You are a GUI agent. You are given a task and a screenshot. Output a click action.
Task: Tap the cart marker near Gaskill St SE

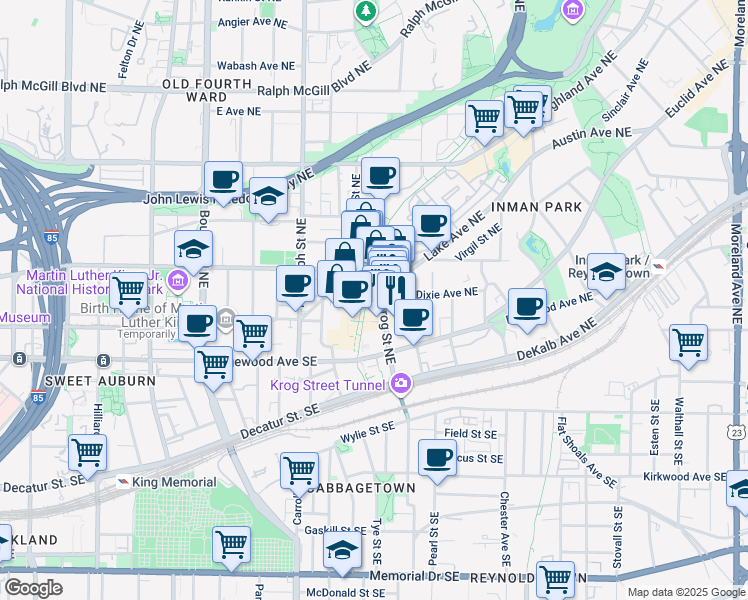click(231, 544)
